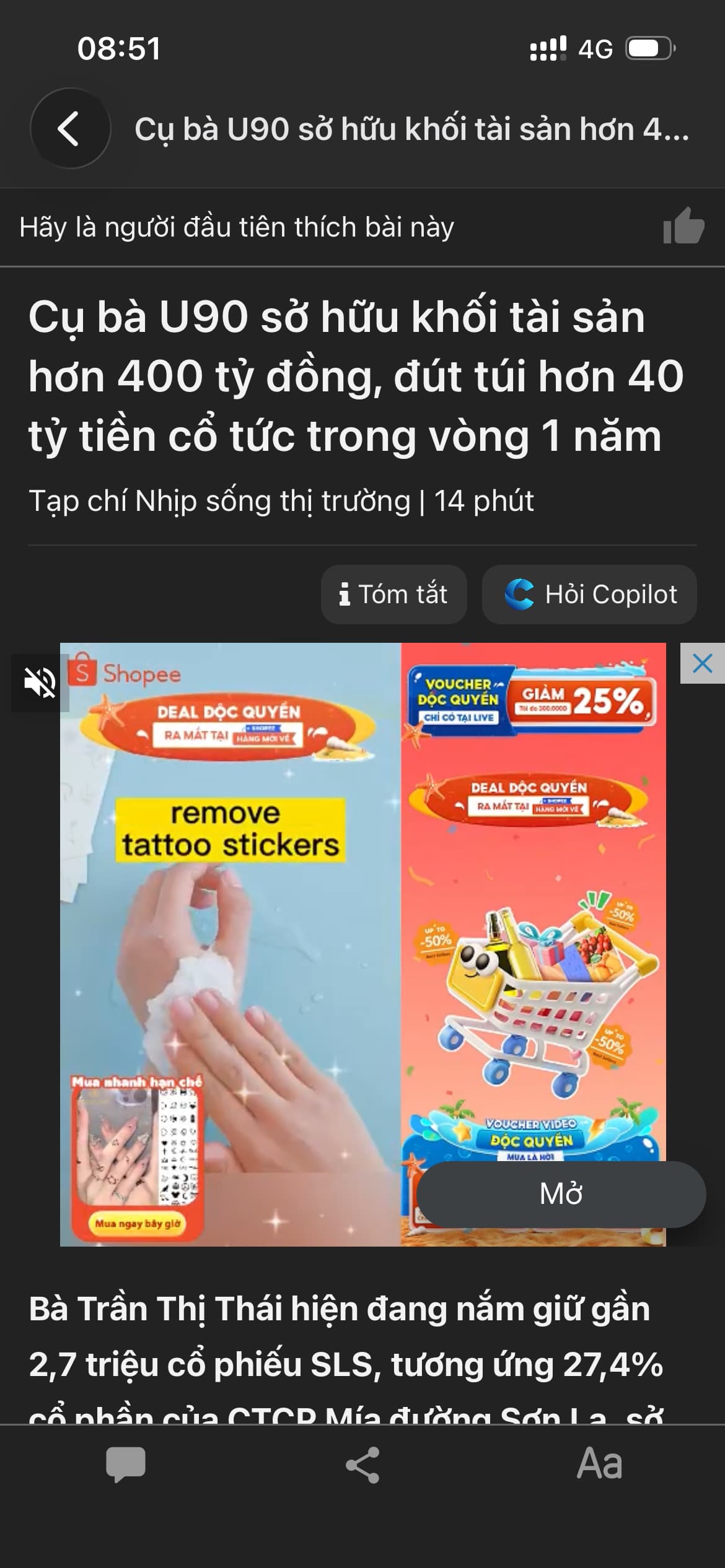This screenshot has width=725, height=1568.
Task: Like this article with thumbs-up
Action: tap(683, 227)
